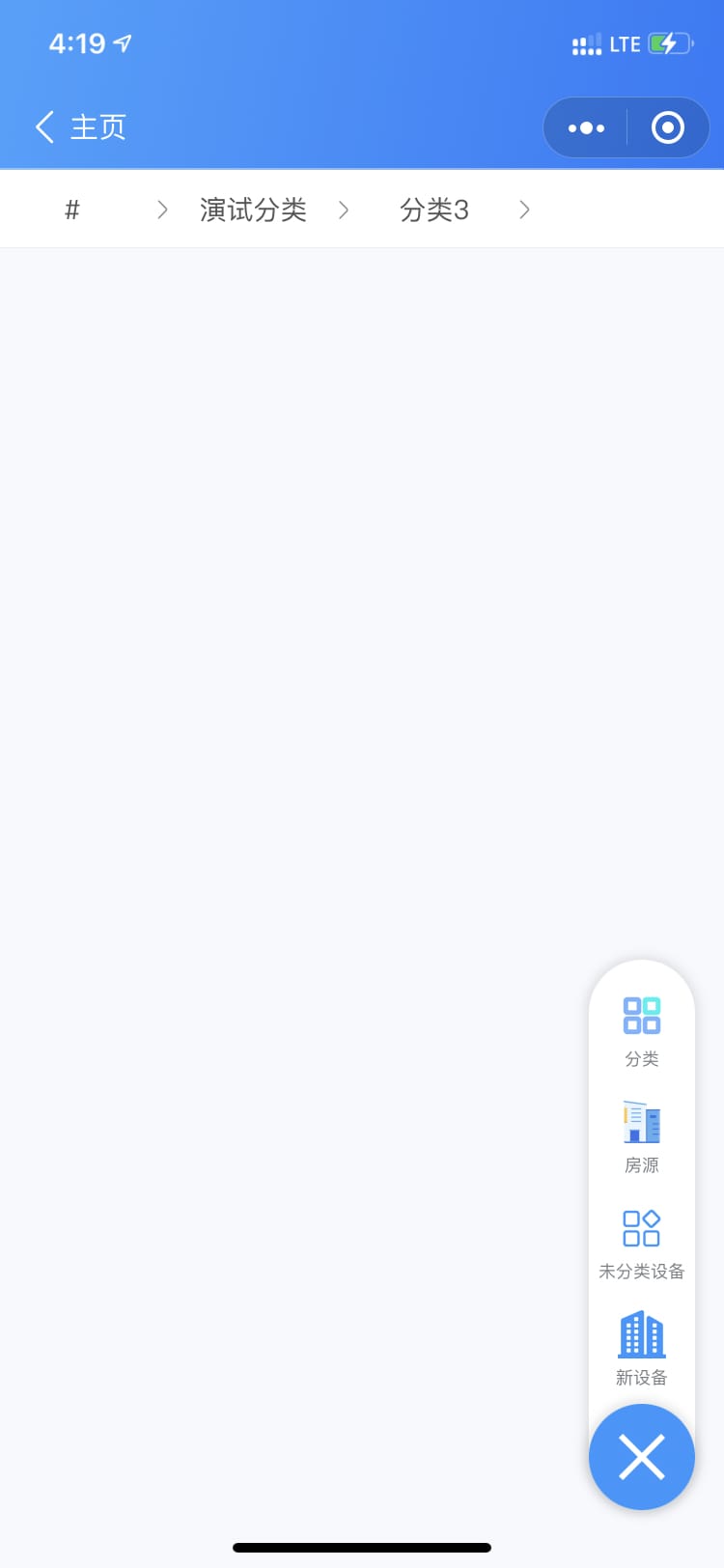Select the 分类3 breadcrumb

(x=434, y=210)
